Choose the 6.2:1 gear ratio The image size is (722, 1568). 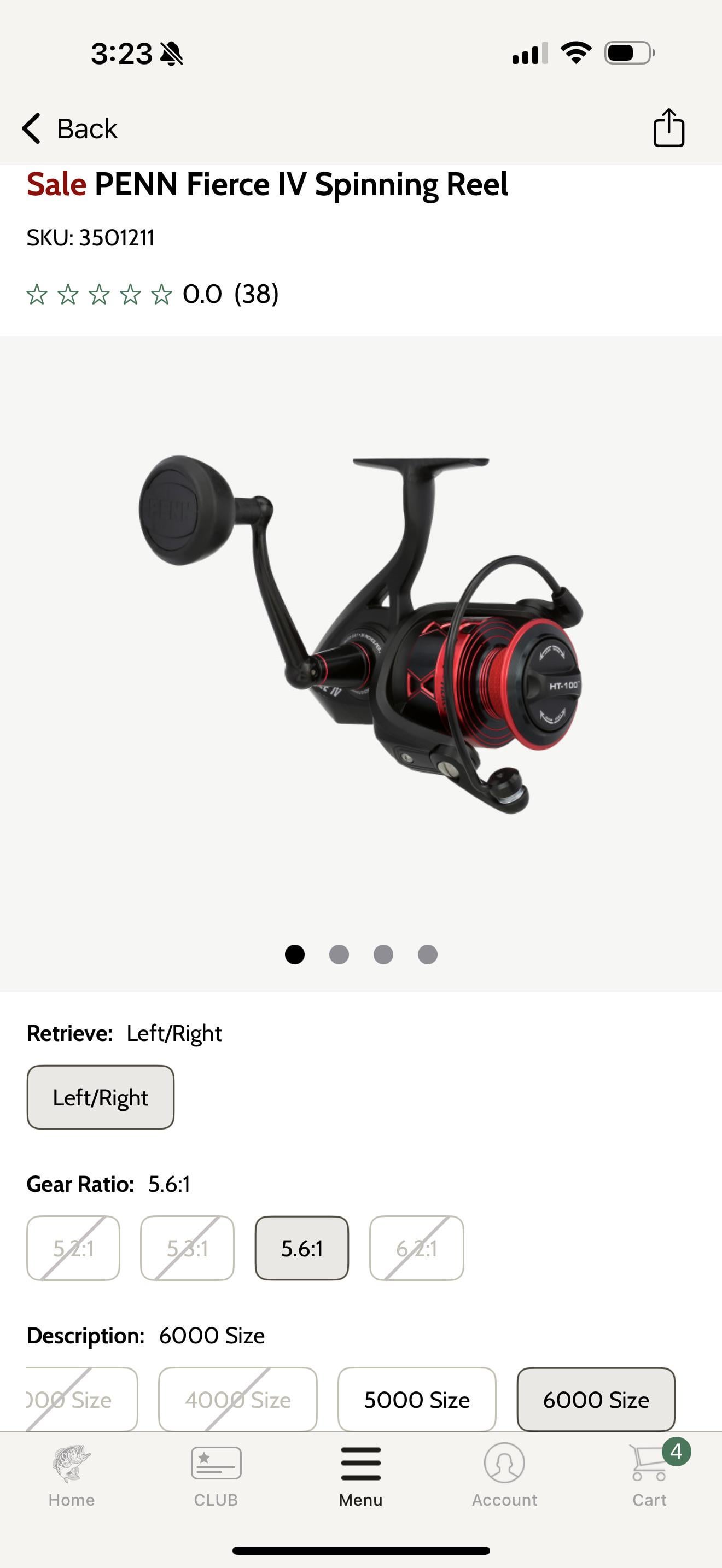point(416,1248)
